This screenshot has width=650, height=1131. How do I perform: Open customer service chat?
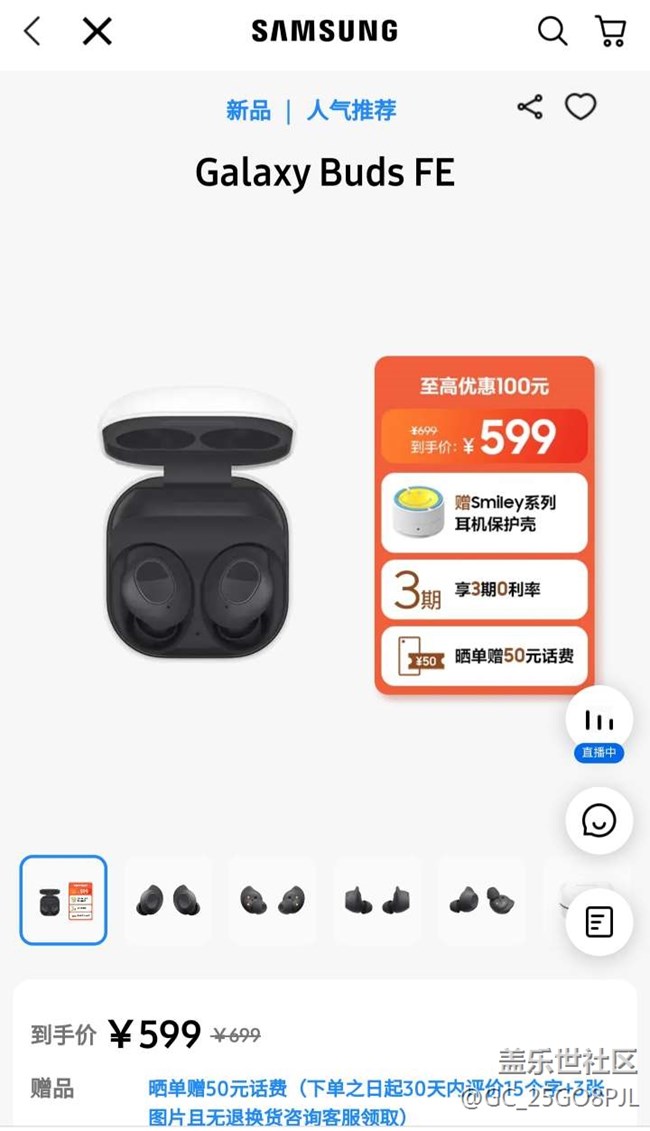point(599,821)
